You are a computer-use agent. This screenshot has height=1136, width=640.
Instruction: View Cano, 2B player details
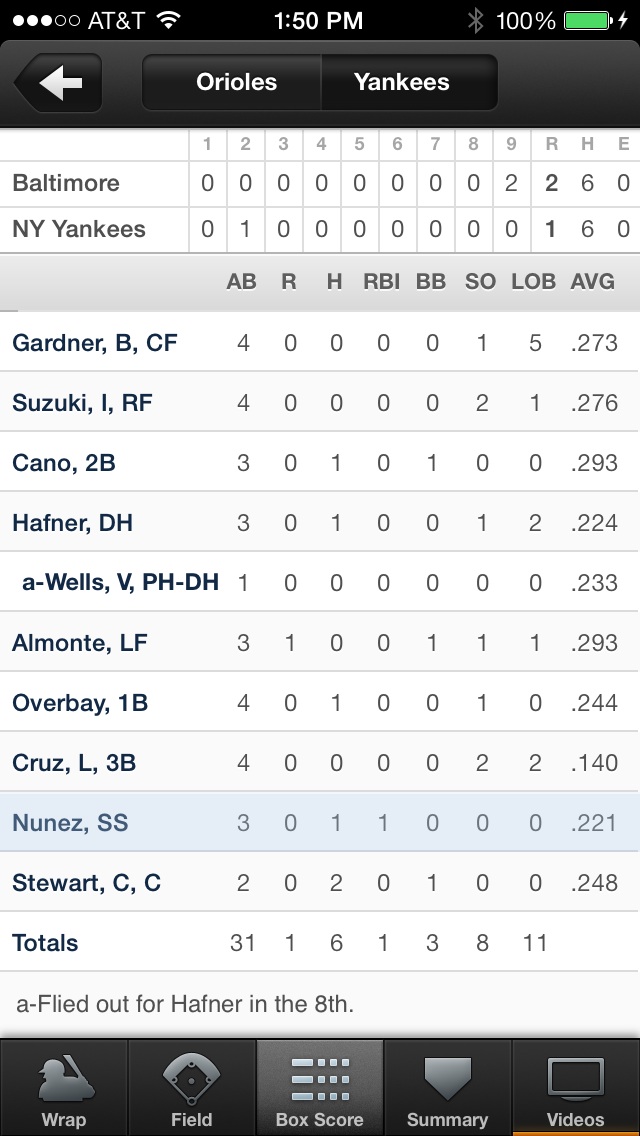pos(320,462)
